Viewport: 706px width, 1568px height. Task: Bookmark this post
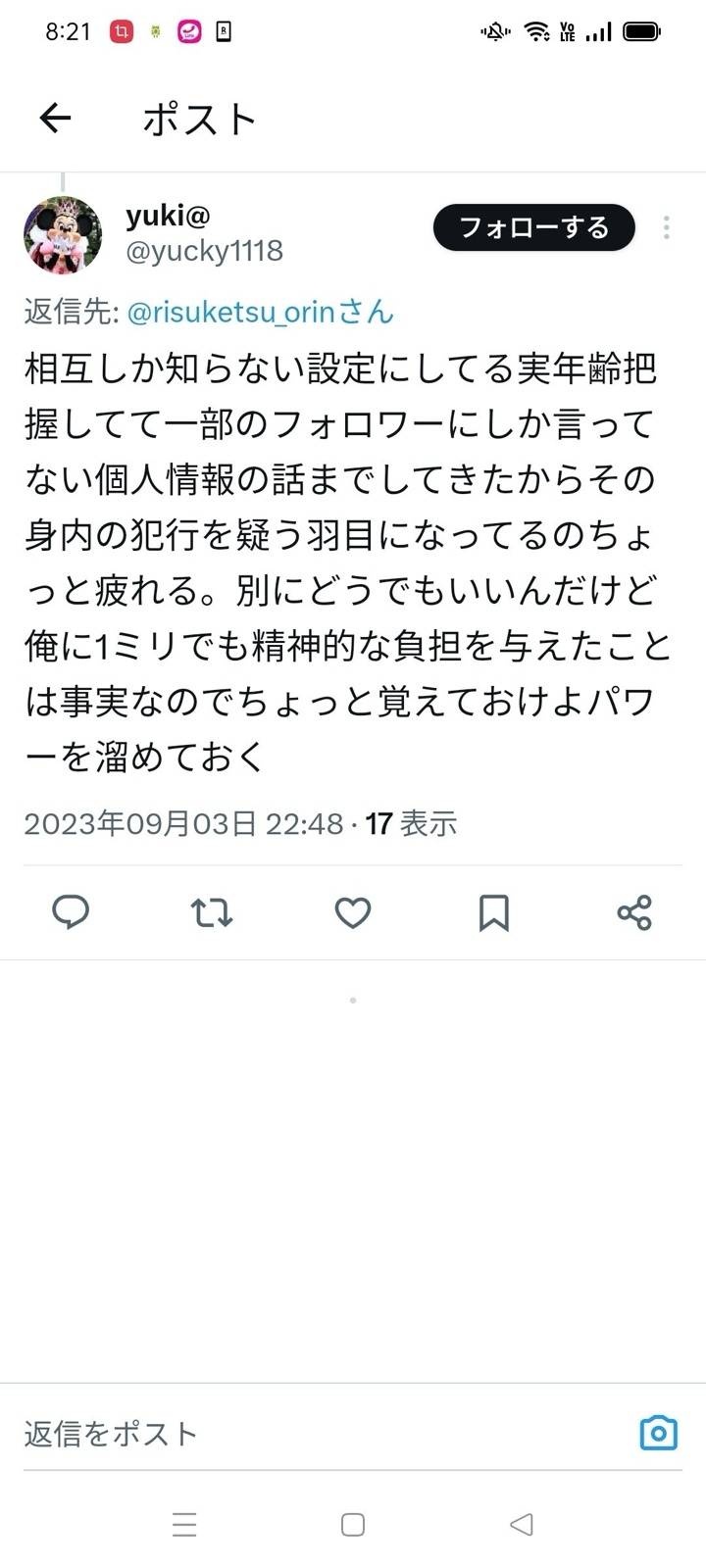(493, 912)
